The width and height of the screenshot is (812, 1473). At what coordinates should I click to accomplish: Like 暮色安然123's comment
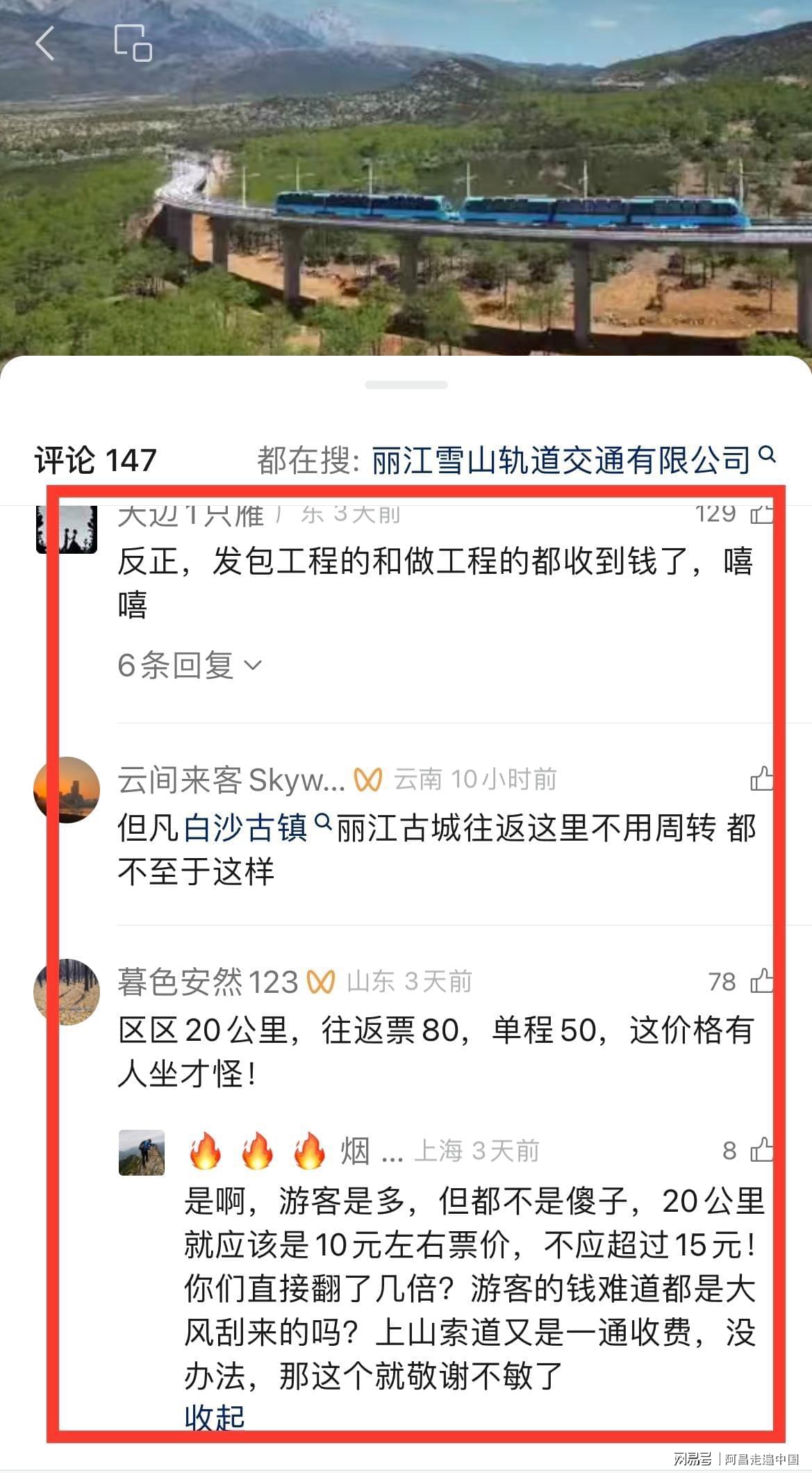pyautogui.click(x=761, y=981)
